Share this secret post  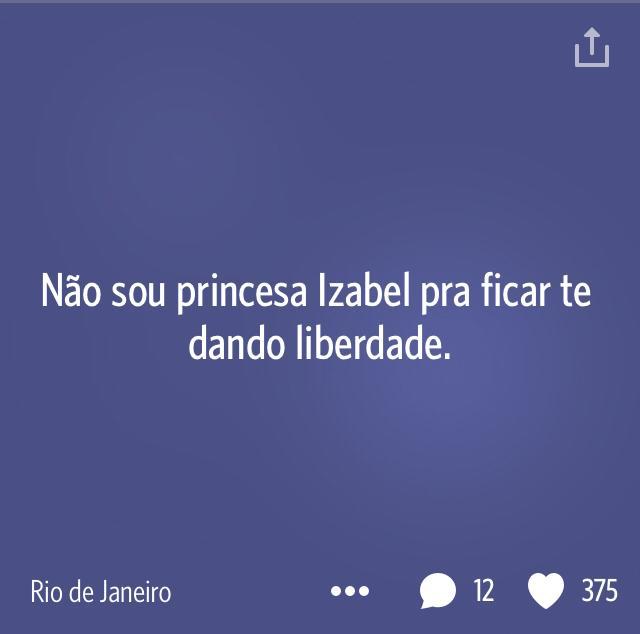coord(592,47)
